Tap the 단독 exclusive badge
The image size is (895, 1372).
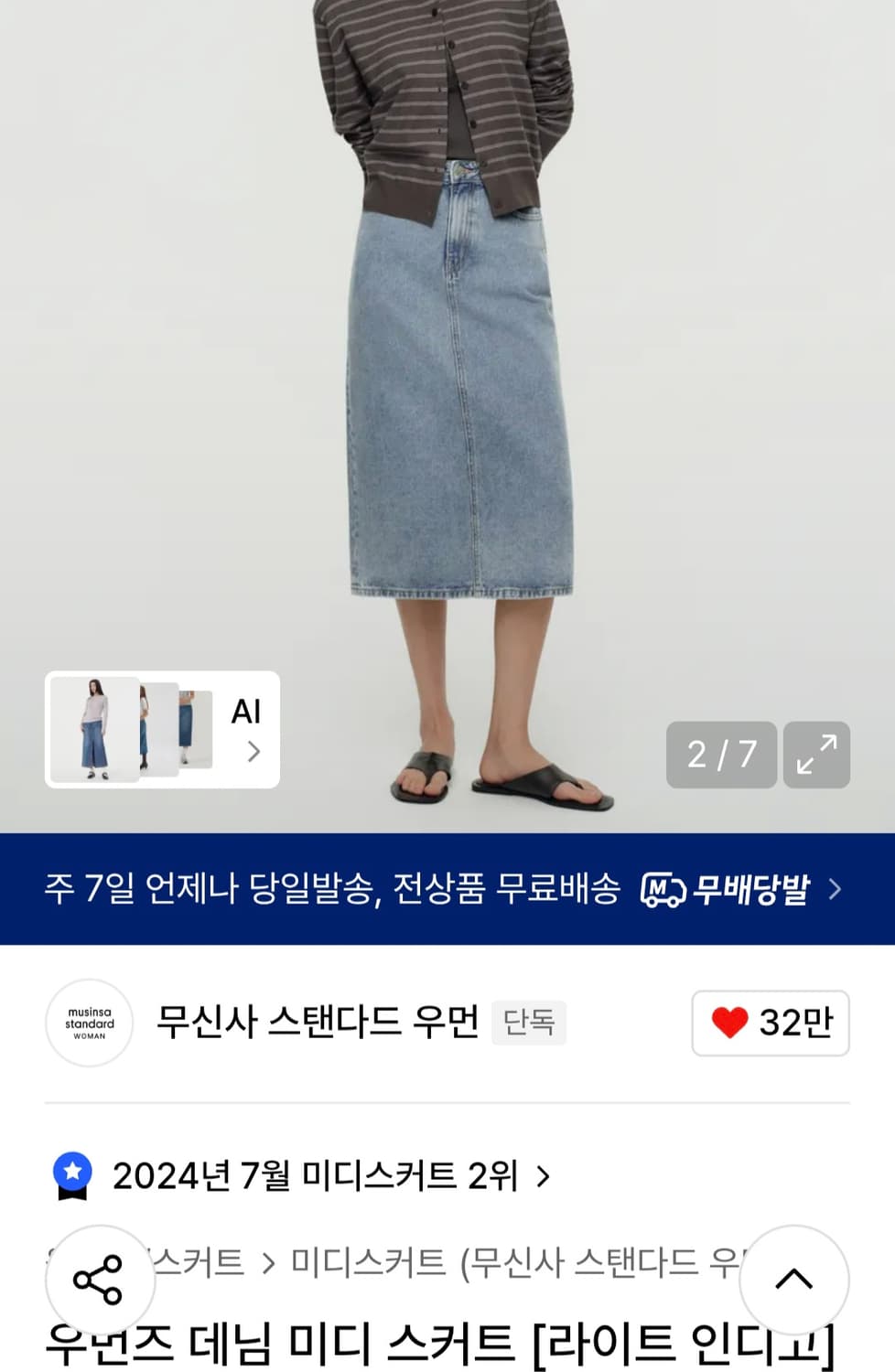pos(528,1024)
